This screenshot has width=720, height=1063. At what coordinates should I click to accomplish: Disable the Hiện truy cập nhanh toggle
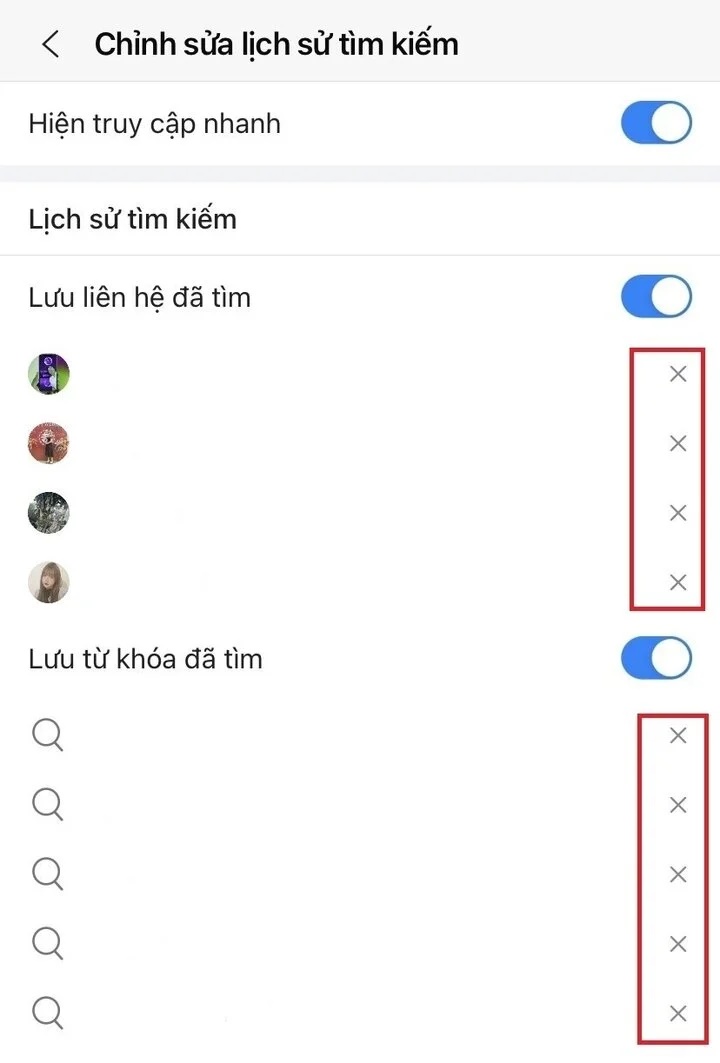(x=655, y=123)
